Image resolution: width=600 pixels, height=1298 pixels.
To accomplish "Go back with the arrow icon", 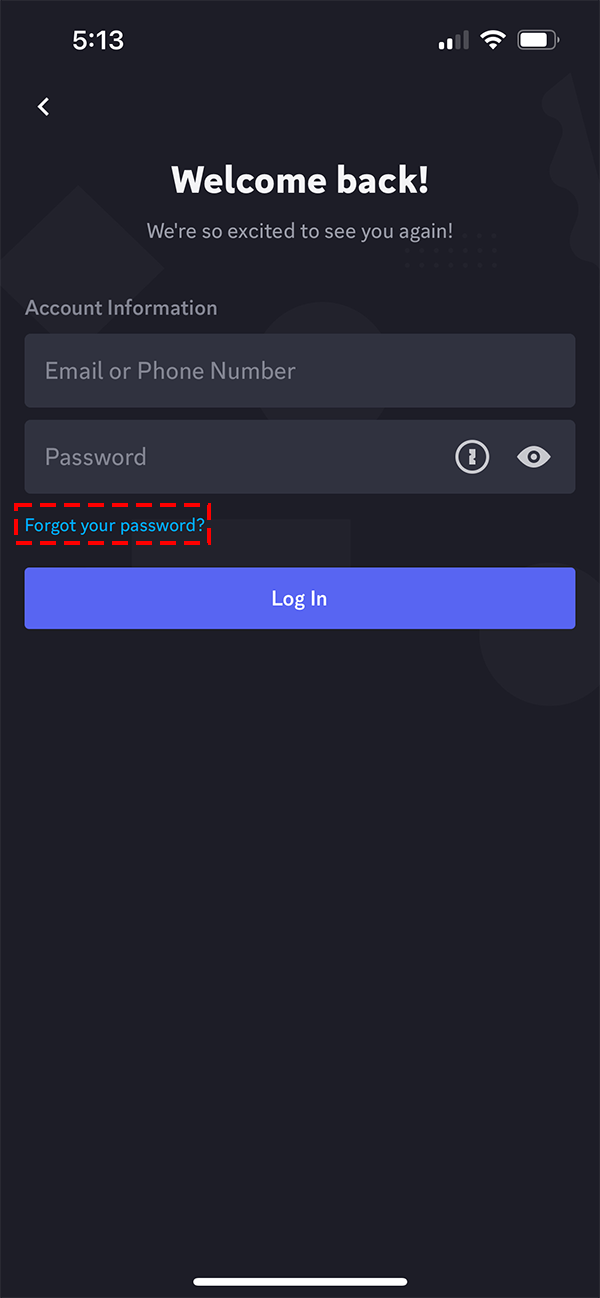I will click(x=43, y=107).
